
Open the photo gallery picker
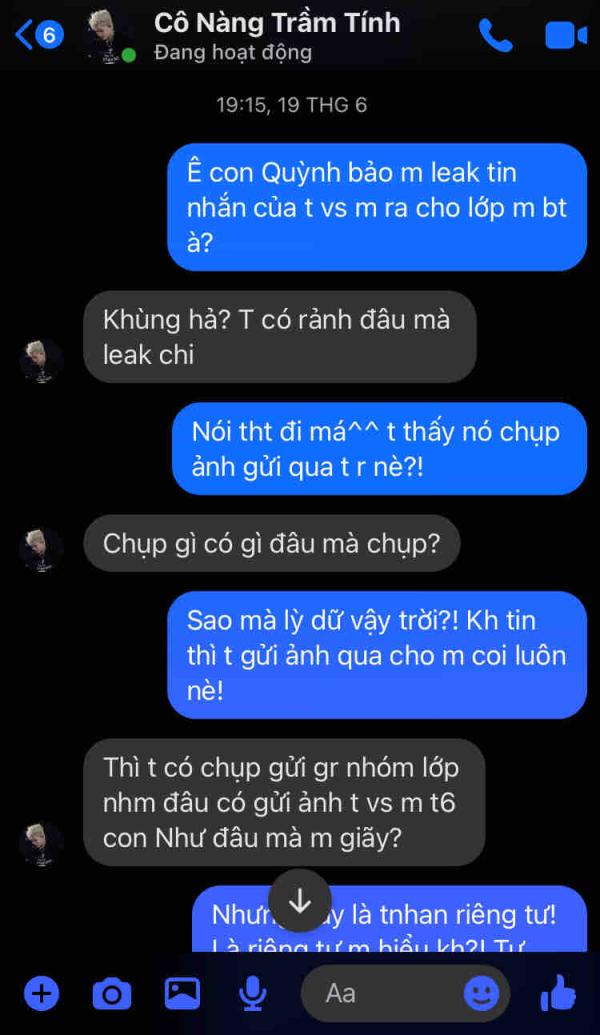pos(182,993)
